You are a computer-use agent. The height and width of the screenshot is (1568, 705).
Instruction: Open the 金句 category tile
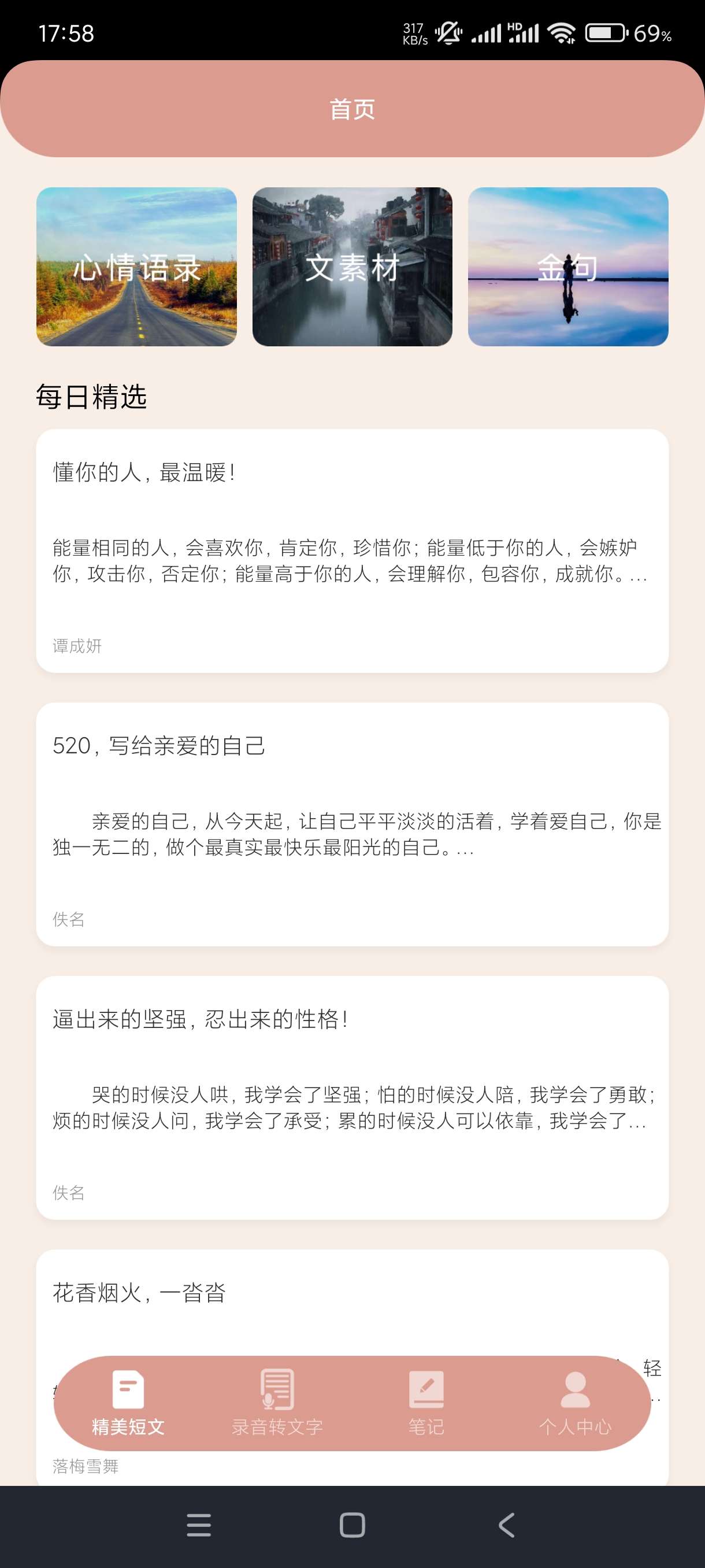pos(567,267)
